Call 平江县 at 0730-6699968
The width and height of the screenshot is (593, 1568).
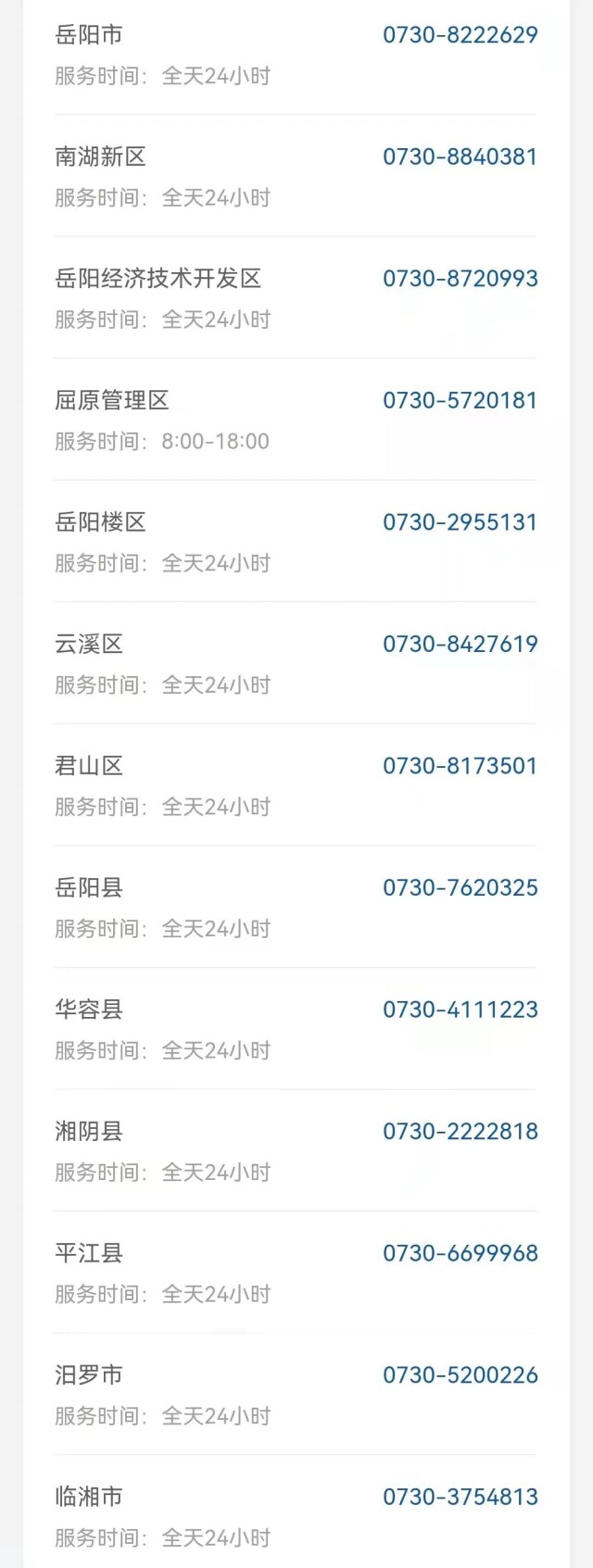pyautogui.click(x=460, y=1253)
